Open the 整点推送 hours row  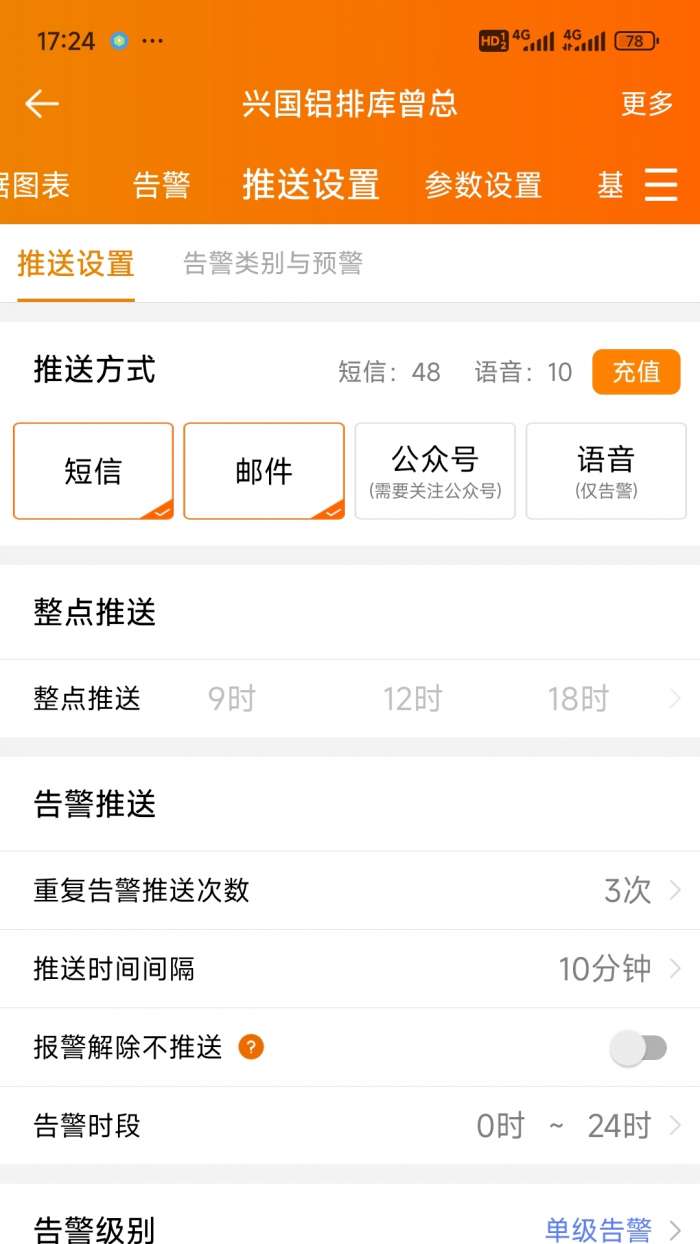(350, 699)
